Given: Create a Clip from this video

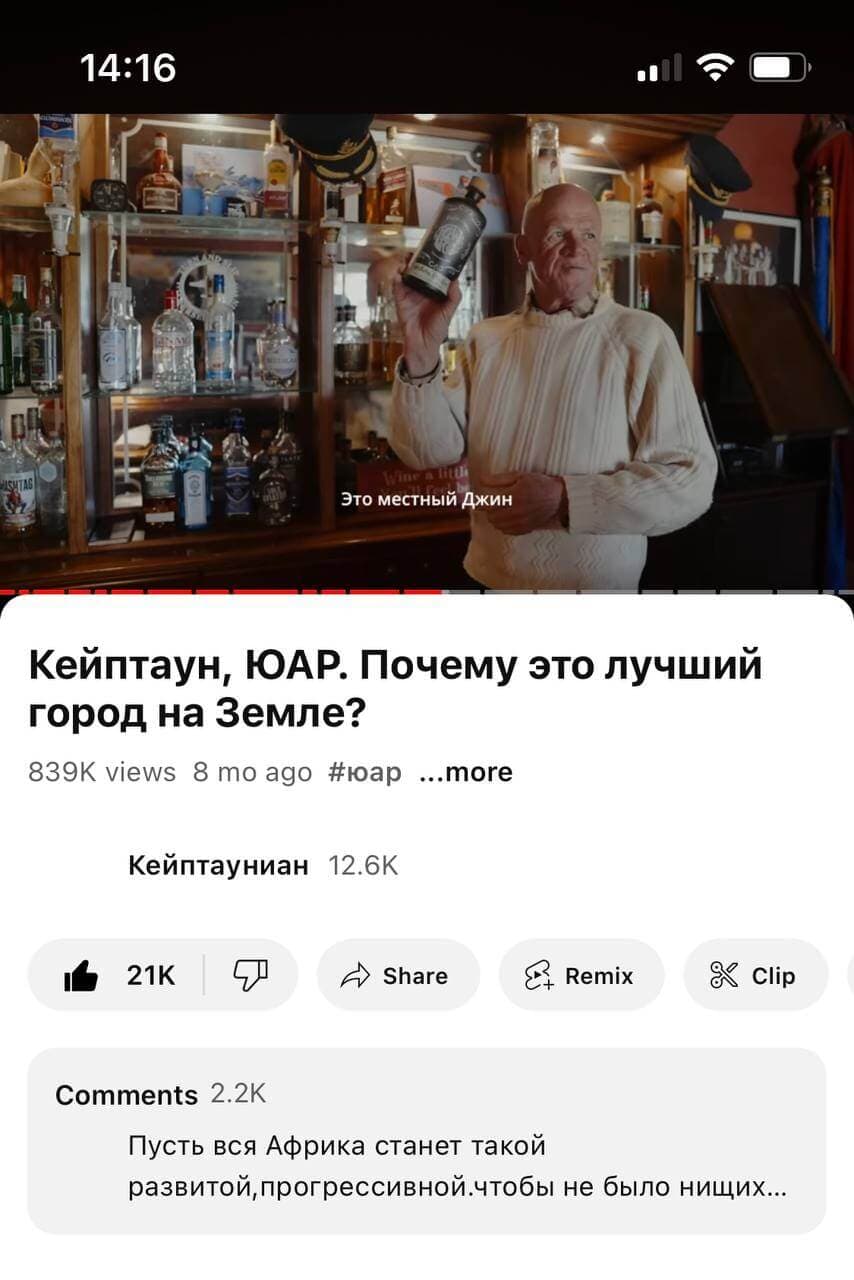Looking at the screenshot, I should pyautogui.click(x=755, y=976).
